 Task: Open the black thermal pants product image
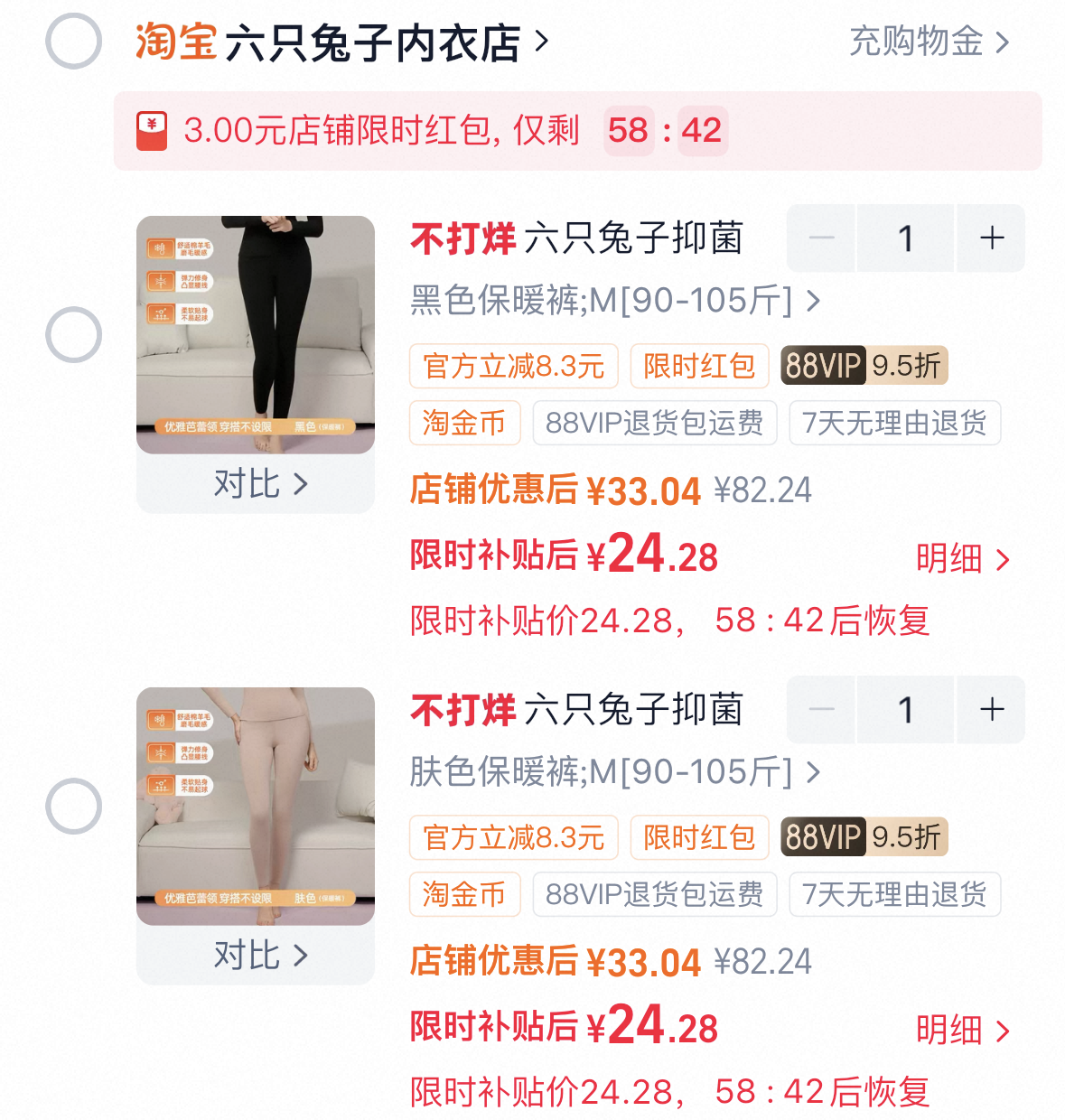[x=256, y=334]
